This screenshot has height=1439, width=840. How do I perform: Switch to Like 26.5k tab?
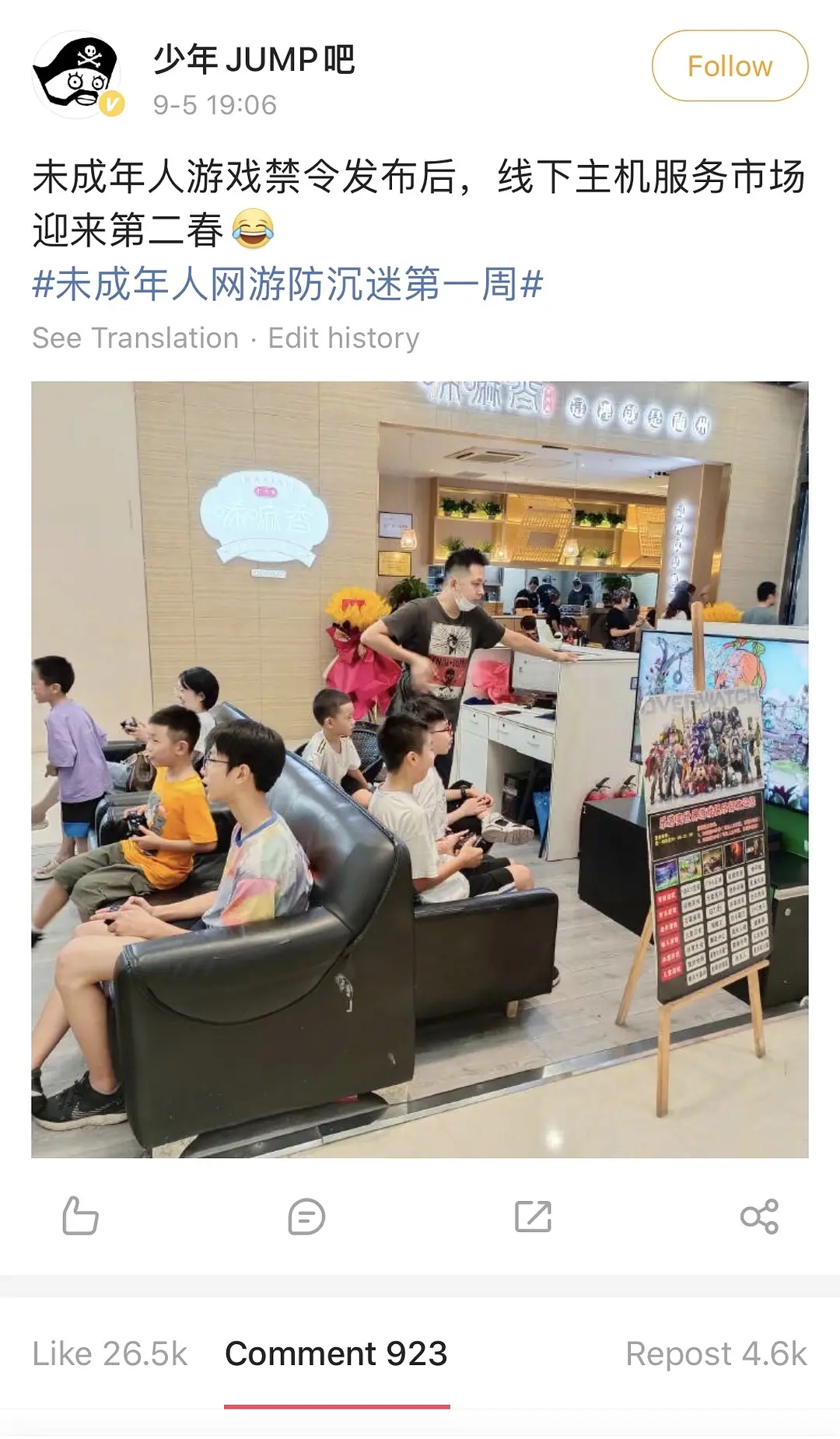pyautogui.click(x=110, y=1354)
